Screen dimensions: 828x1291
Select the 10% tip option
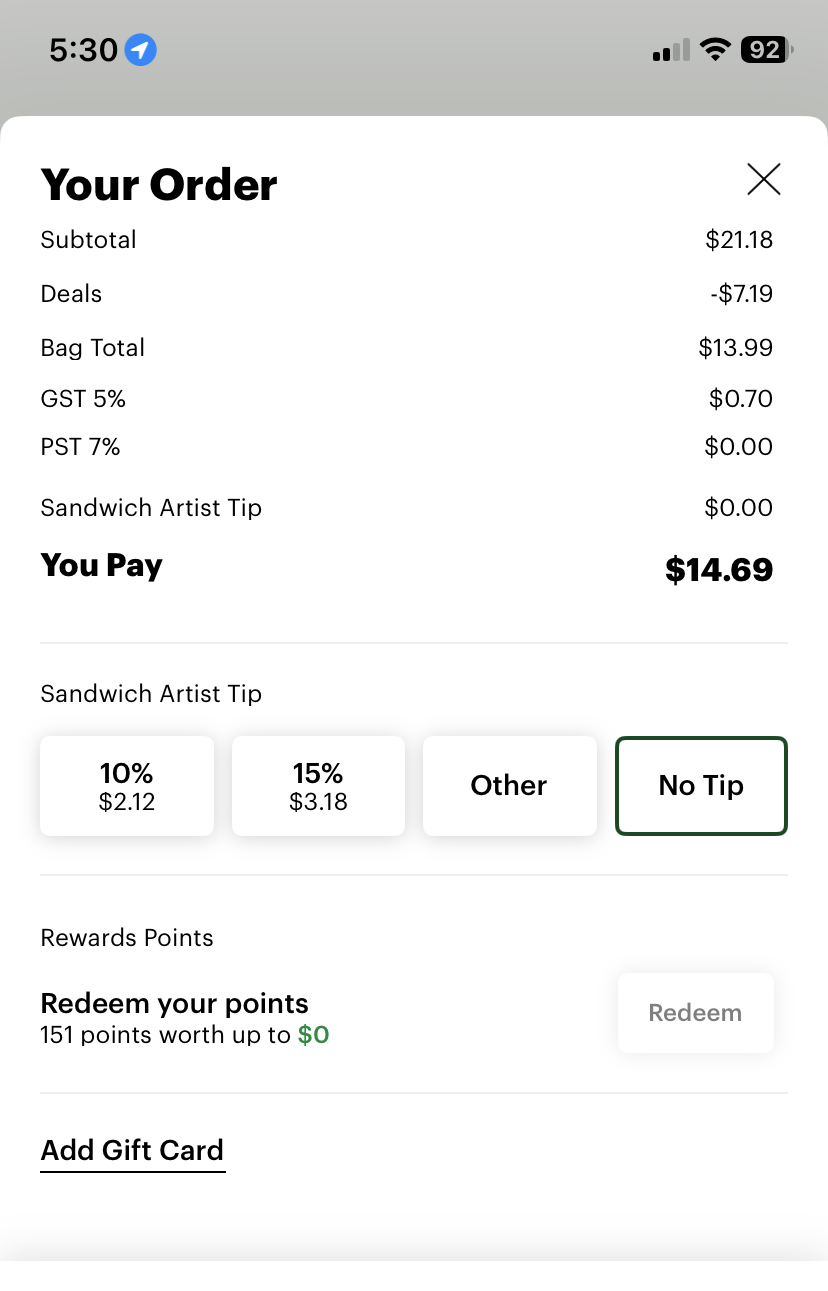(127, 786)
